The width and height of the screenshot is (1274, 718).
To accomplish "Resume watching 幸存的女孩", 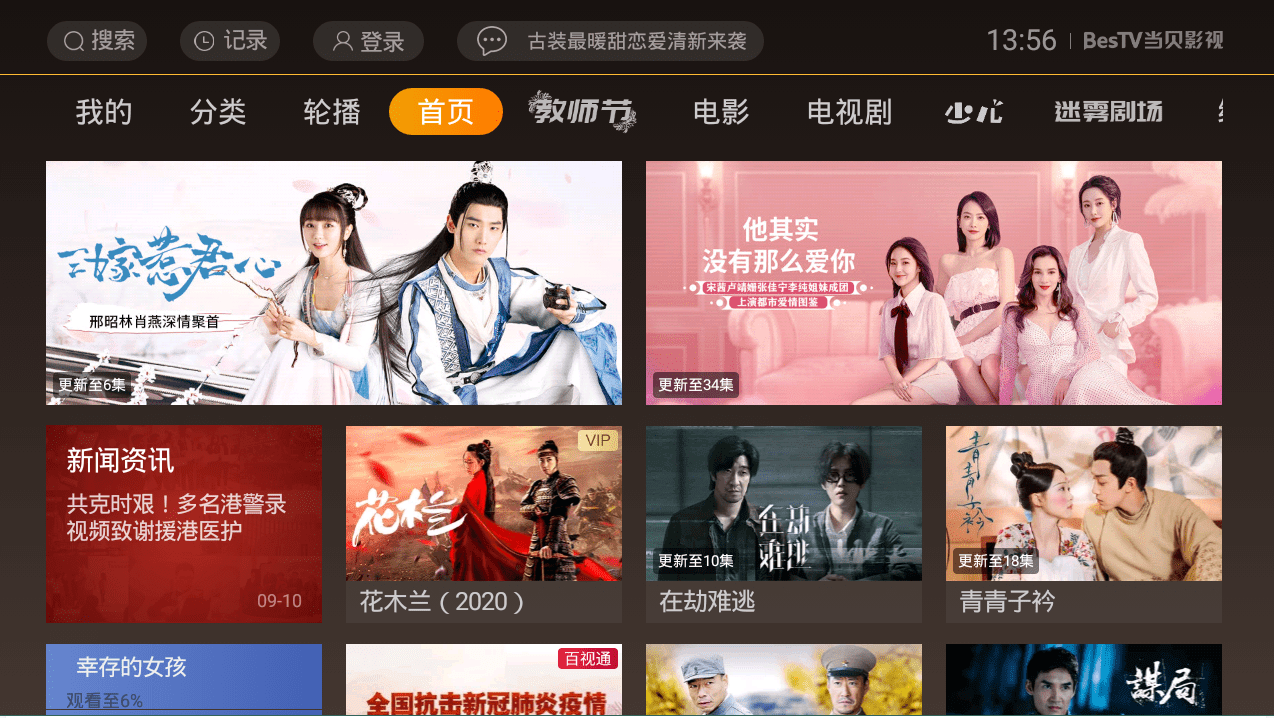I will tap(184, 680).
